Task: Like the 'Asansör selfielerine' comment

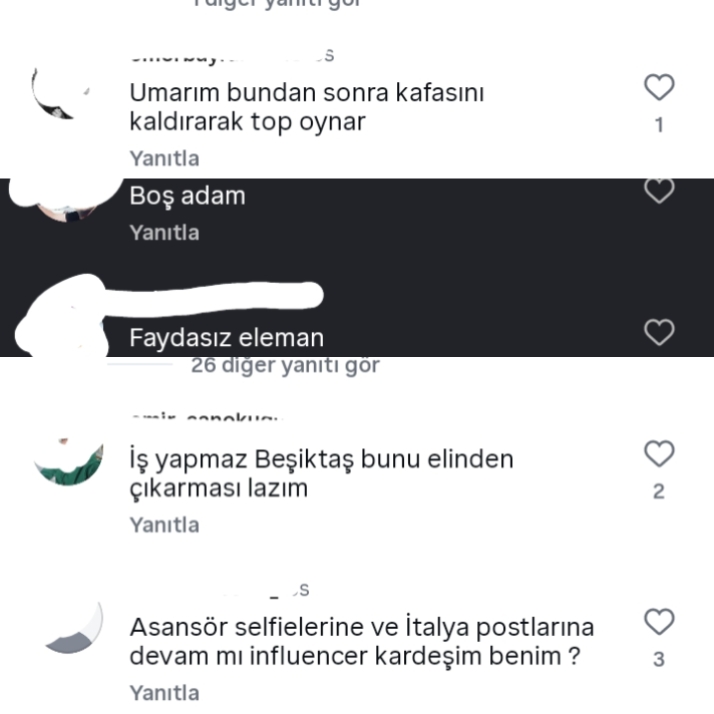Action: point(659,622)
